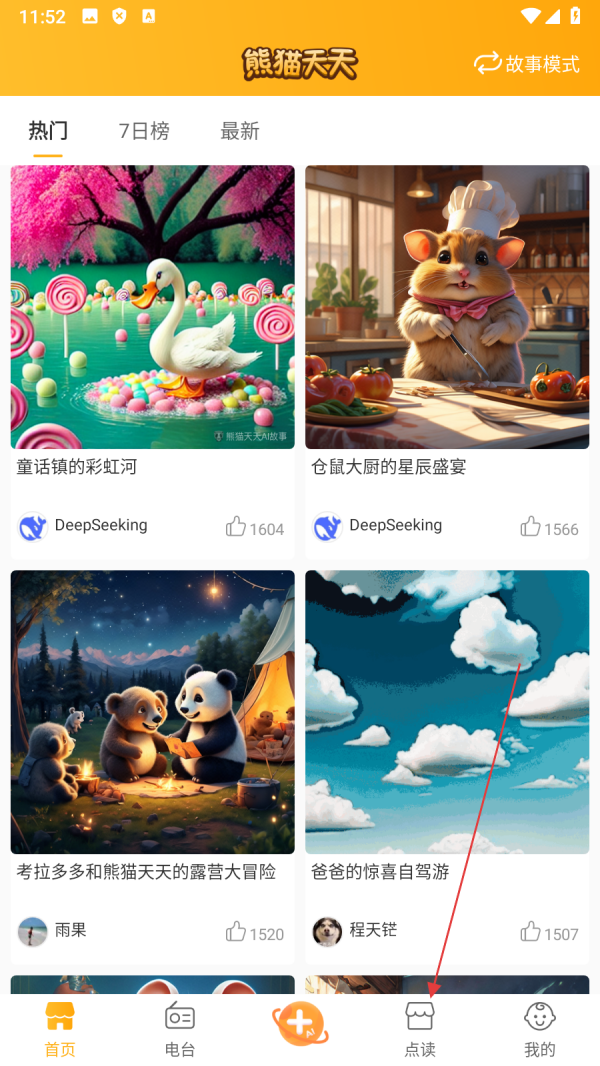
Task: Switch to the 7日榜 tab
Action: point(144,131)
